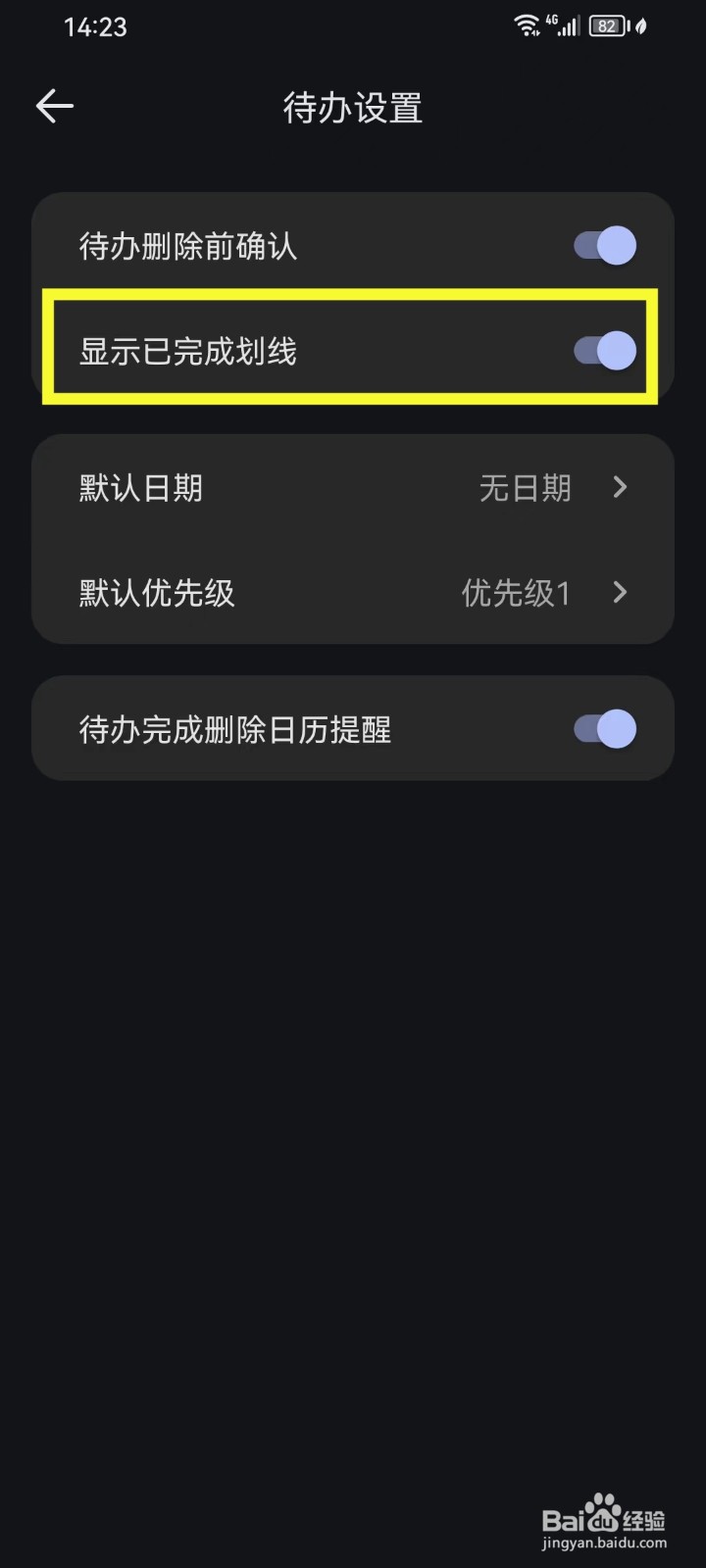The width and height of the screenshot is (706, 1568).
Task: Disable the 待办完成删除日历提醒 switch
Action: (603, 728)
